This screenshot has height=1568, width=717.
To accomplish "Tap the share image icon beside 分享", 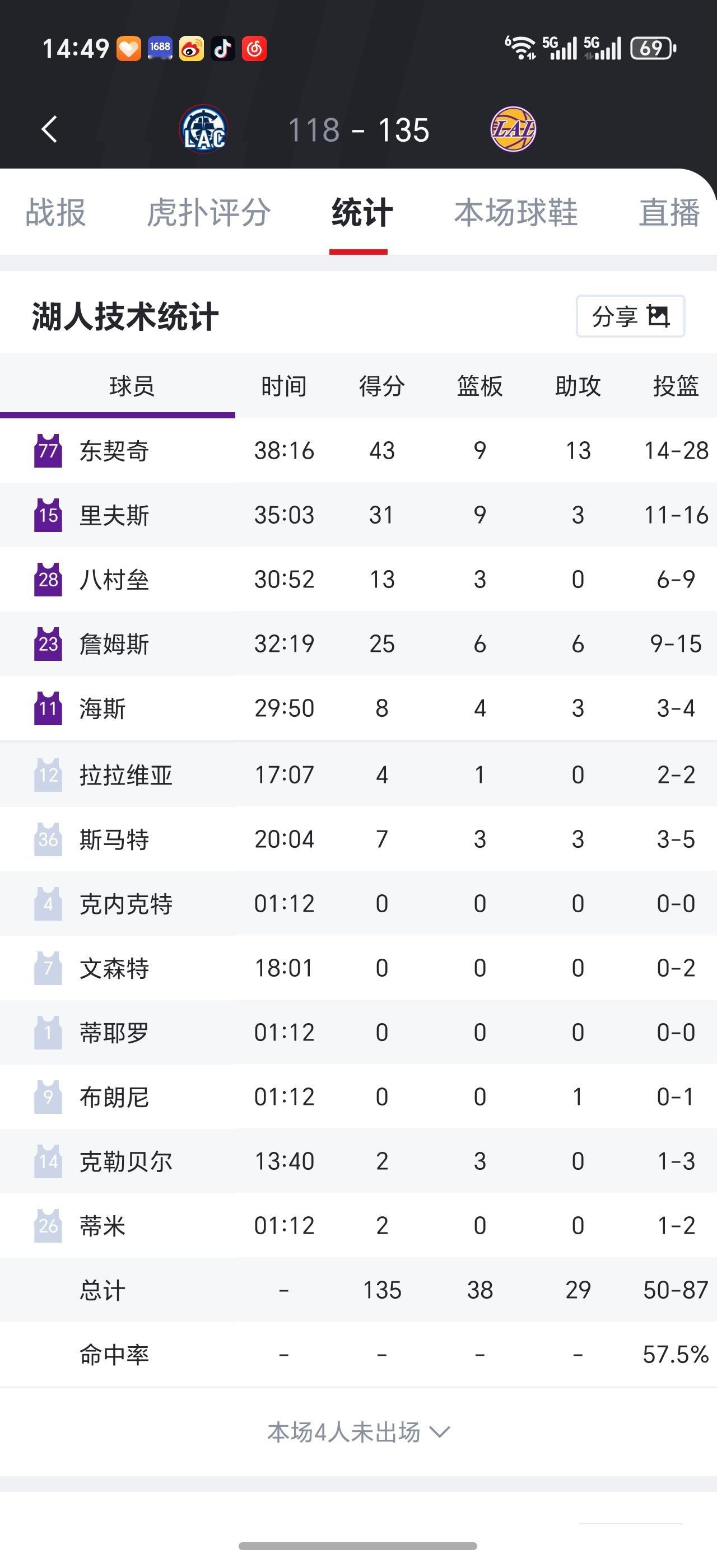I will pos(658,316).
